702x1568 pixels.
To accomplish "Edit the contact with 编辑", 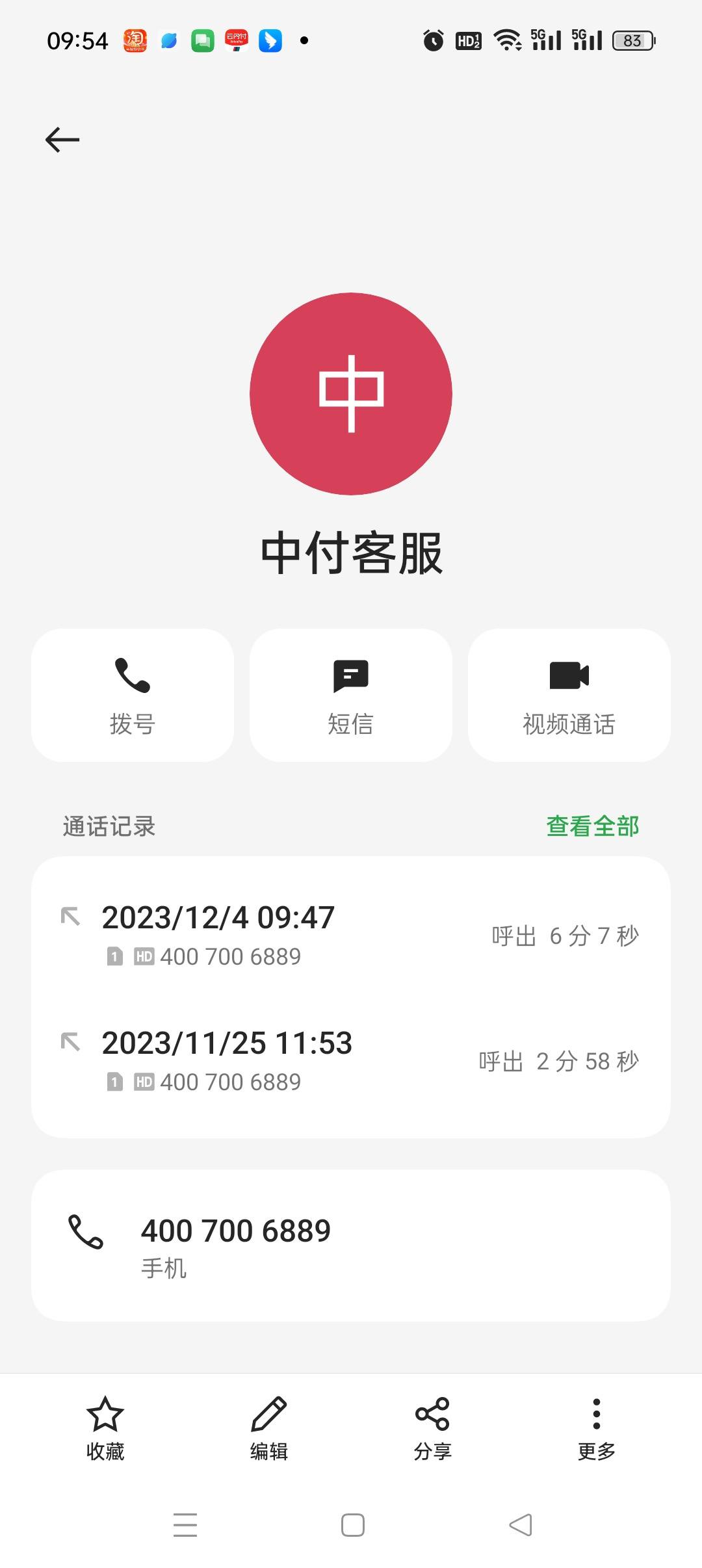I will [x=269, y=1428].
